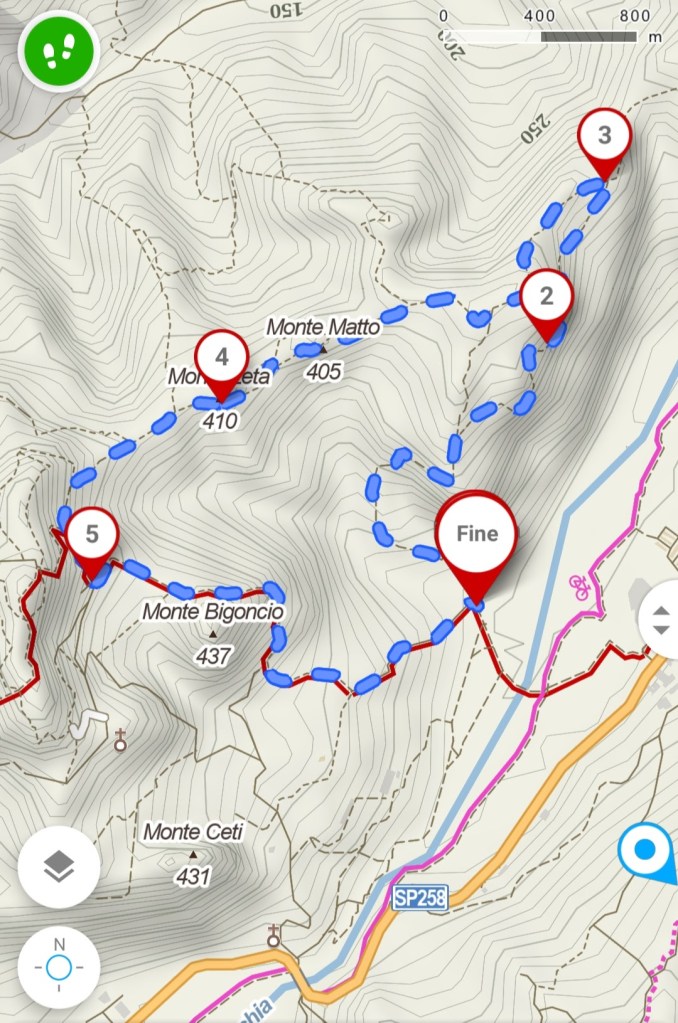Tap the Fine destination marker
Screen dimensions: 678x1023
point(477,535)
